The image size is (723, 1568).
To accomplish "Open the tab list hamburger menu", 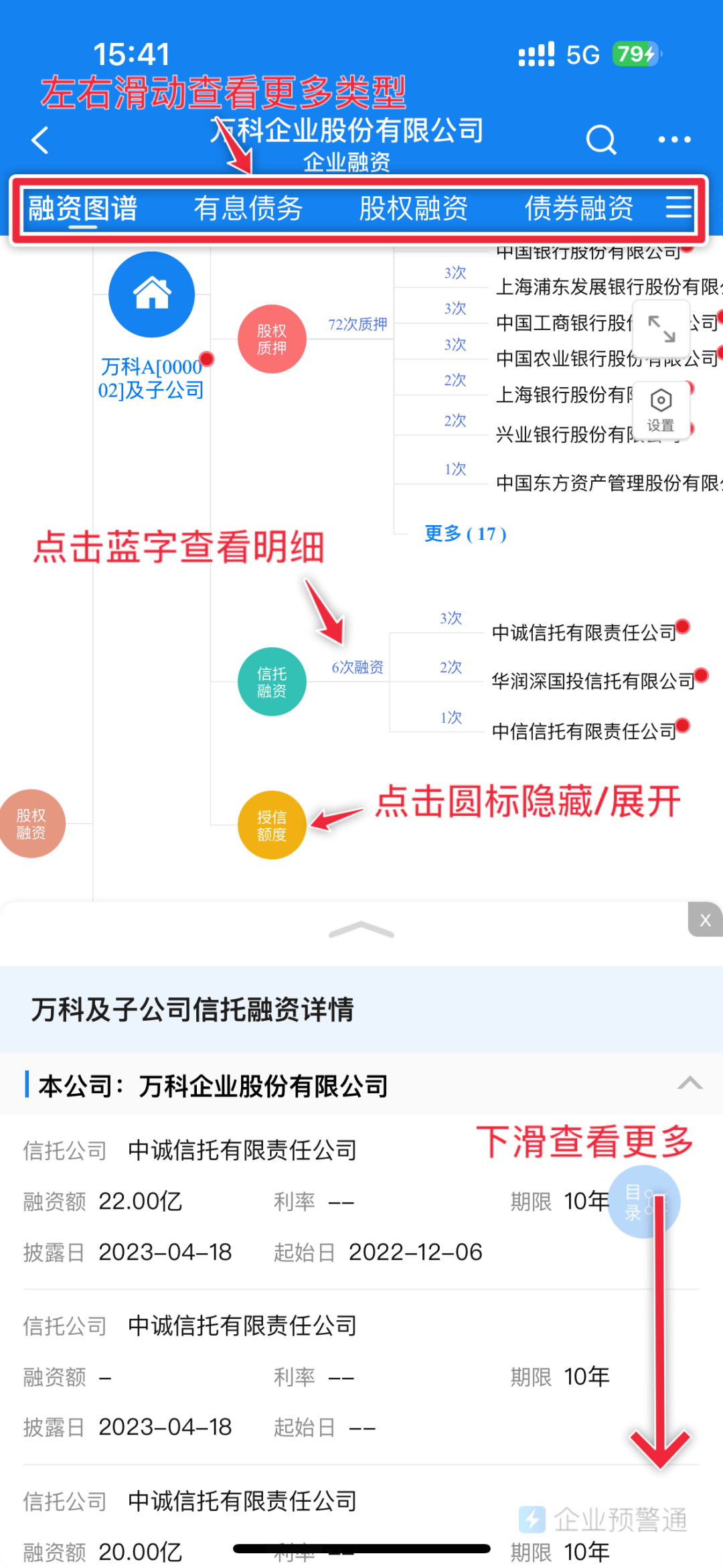I will [678, 208].
